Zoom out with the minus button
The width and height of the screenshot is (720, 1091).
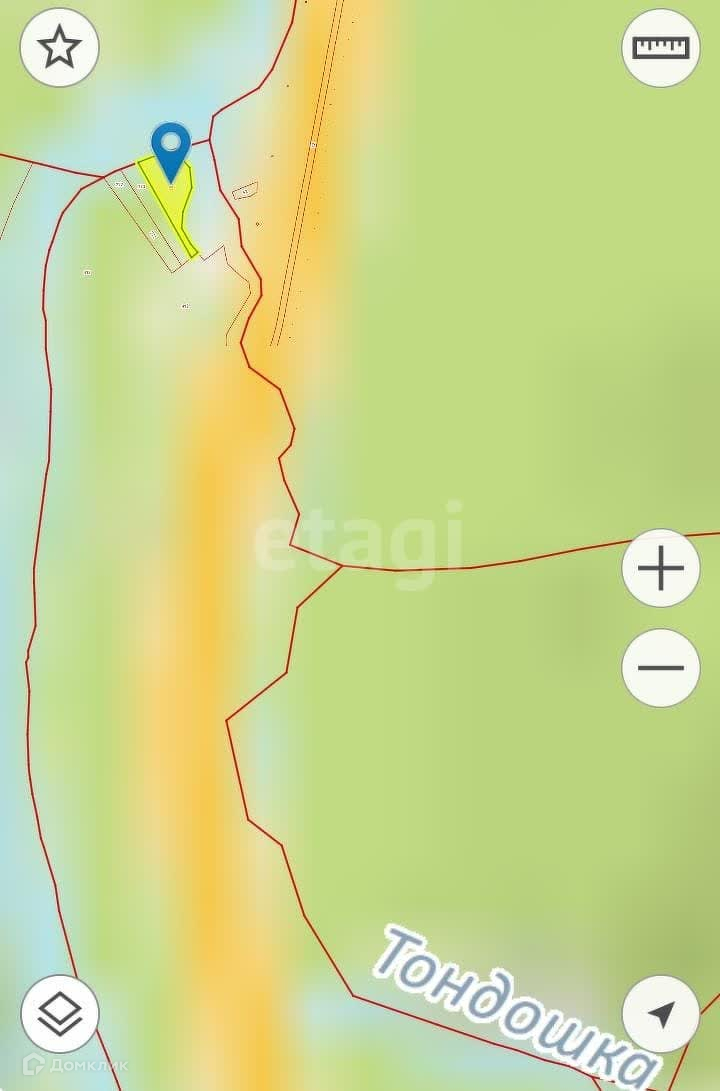[660, 668]
